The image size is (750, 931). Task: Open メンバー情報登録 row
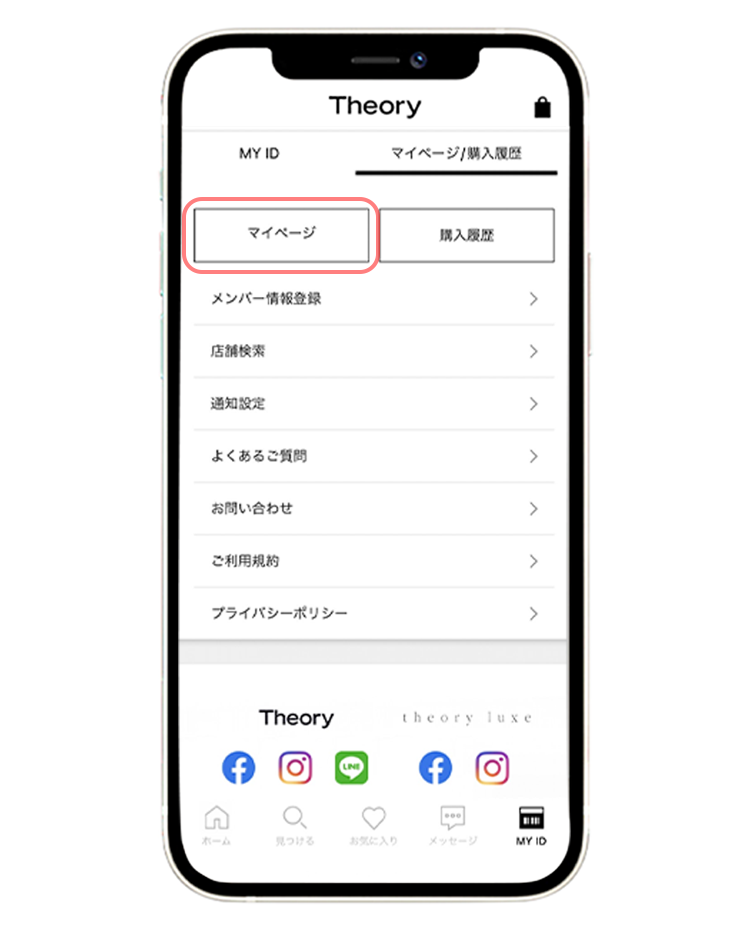click(x=374, y=299)
